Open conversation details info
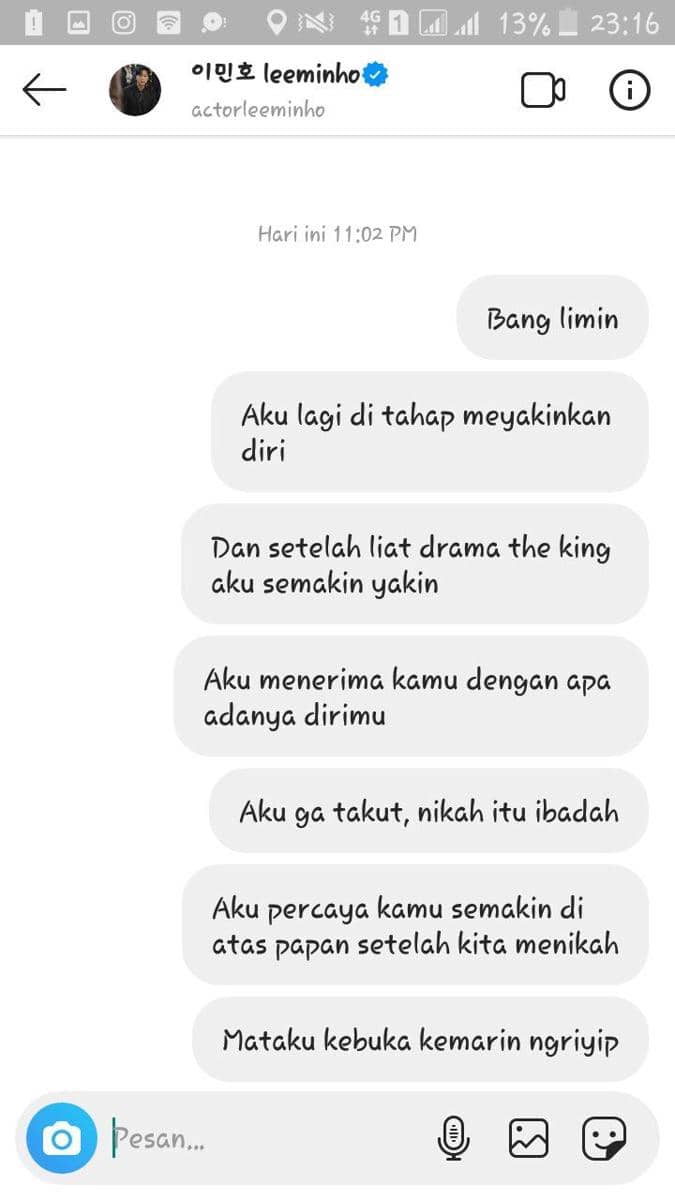Image resolution: width=675 pixels, height=1200 pixels. [x=629, y=91]
